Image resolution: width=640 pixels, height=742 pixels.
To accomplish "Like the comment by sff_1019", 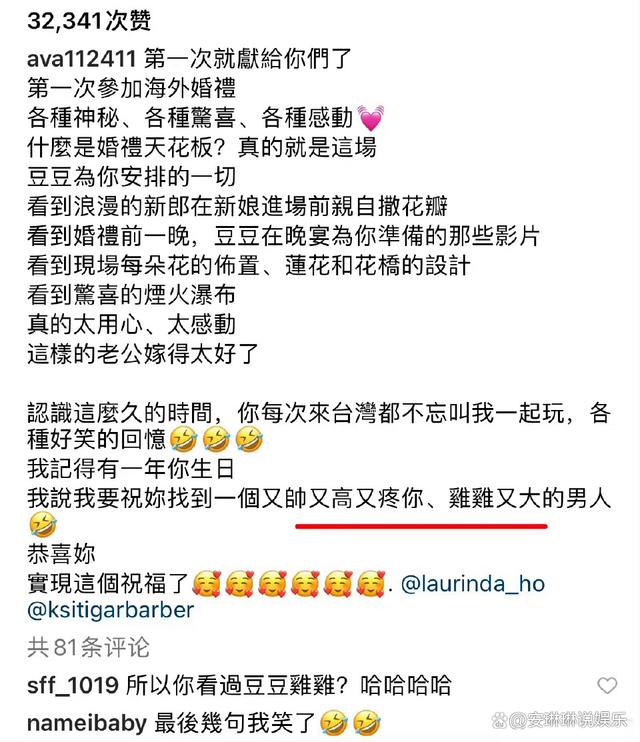I will [607, 685].
